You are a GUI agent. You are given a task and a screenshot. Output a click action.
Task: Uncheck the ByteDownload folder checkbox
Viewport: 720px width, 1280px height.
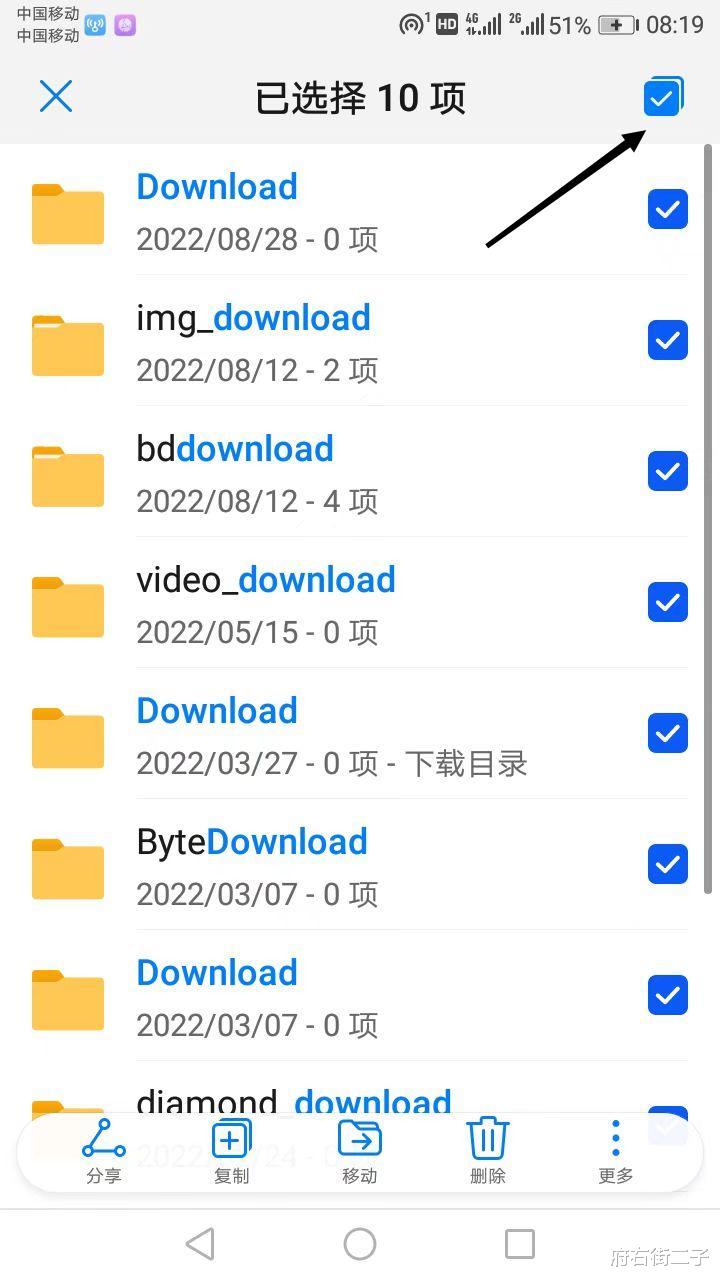(x=667, y=864)
